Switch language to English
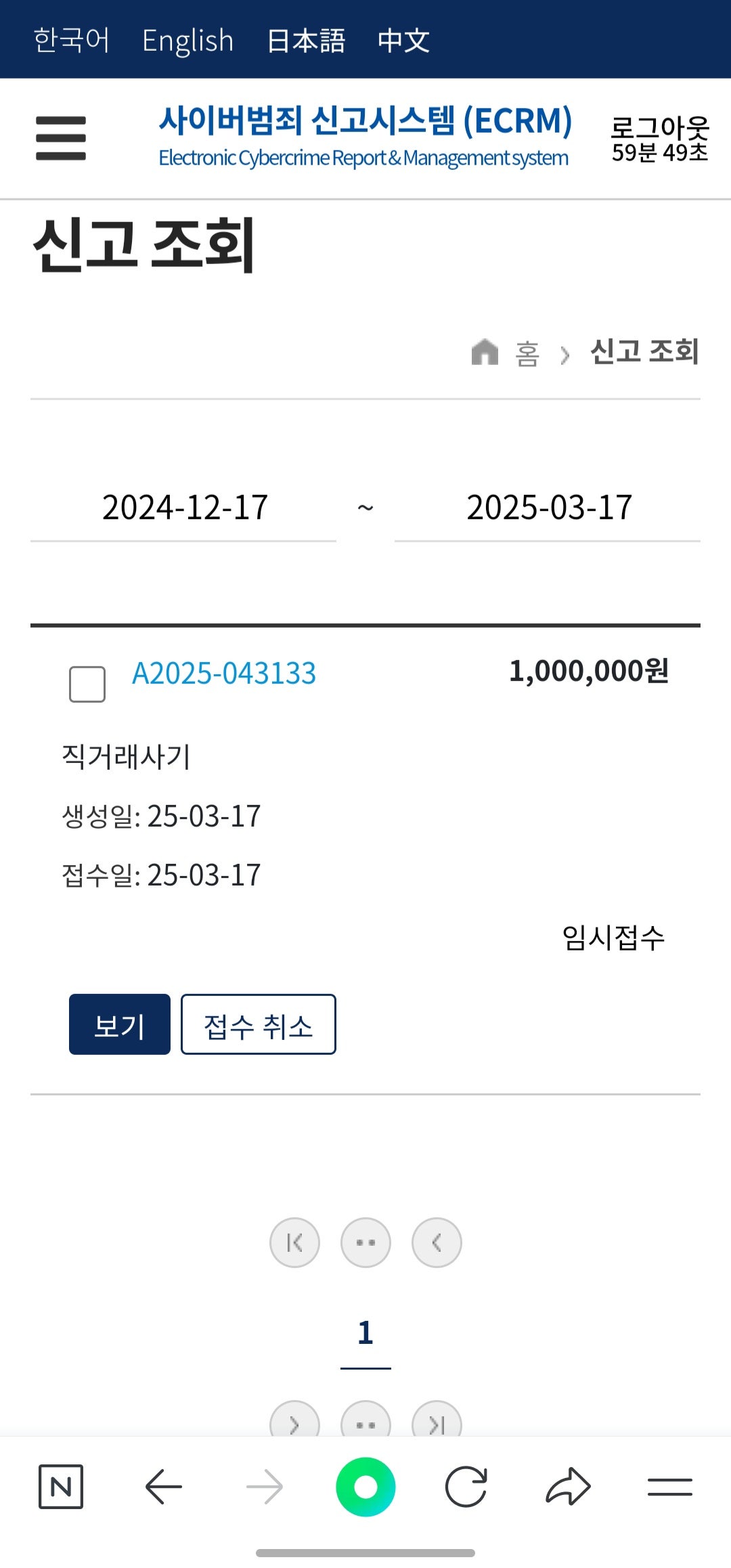731x1568 pixels. coord(187,41)
